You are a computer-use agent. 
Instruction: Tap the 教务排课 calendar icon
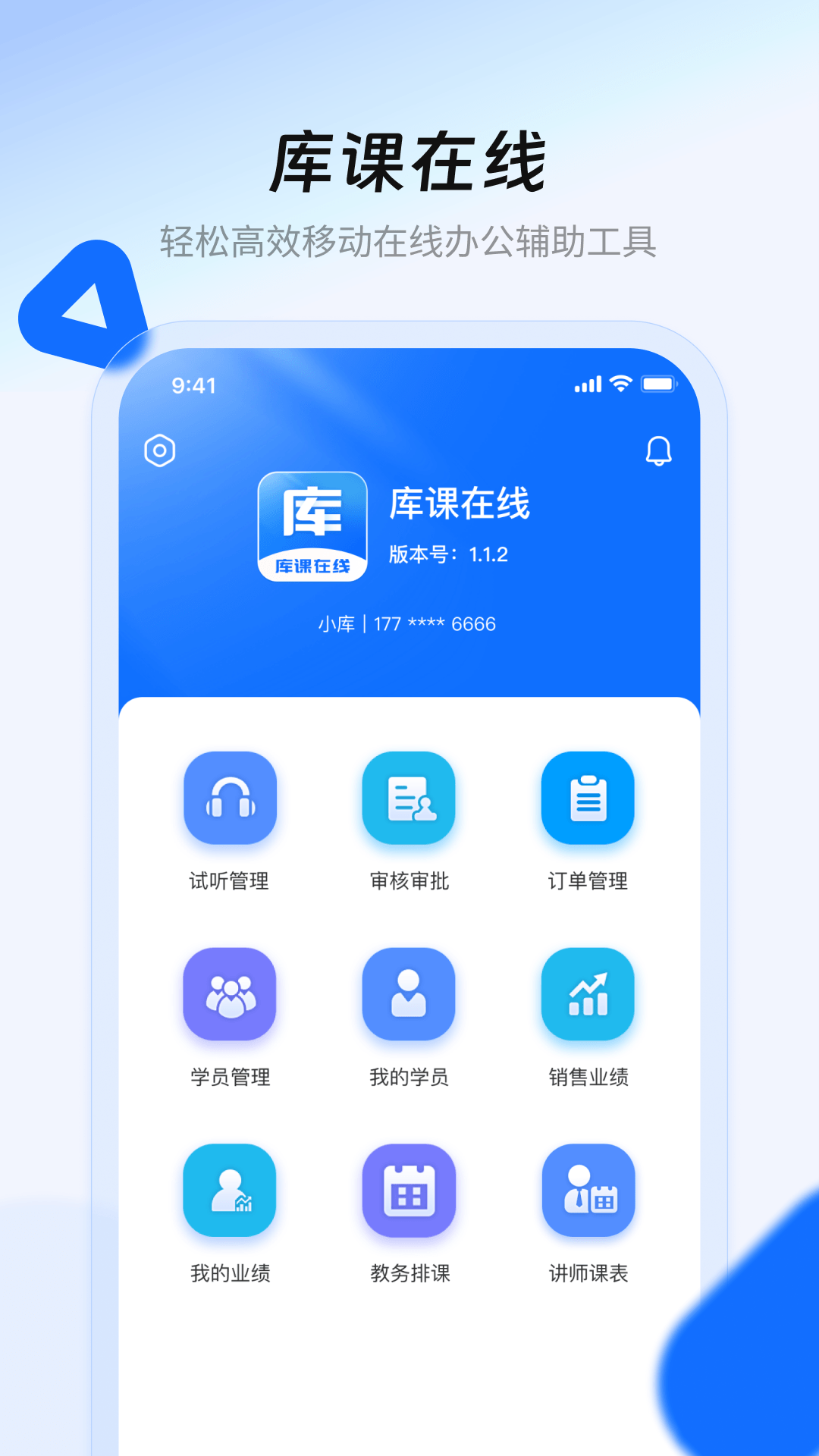409,1190
